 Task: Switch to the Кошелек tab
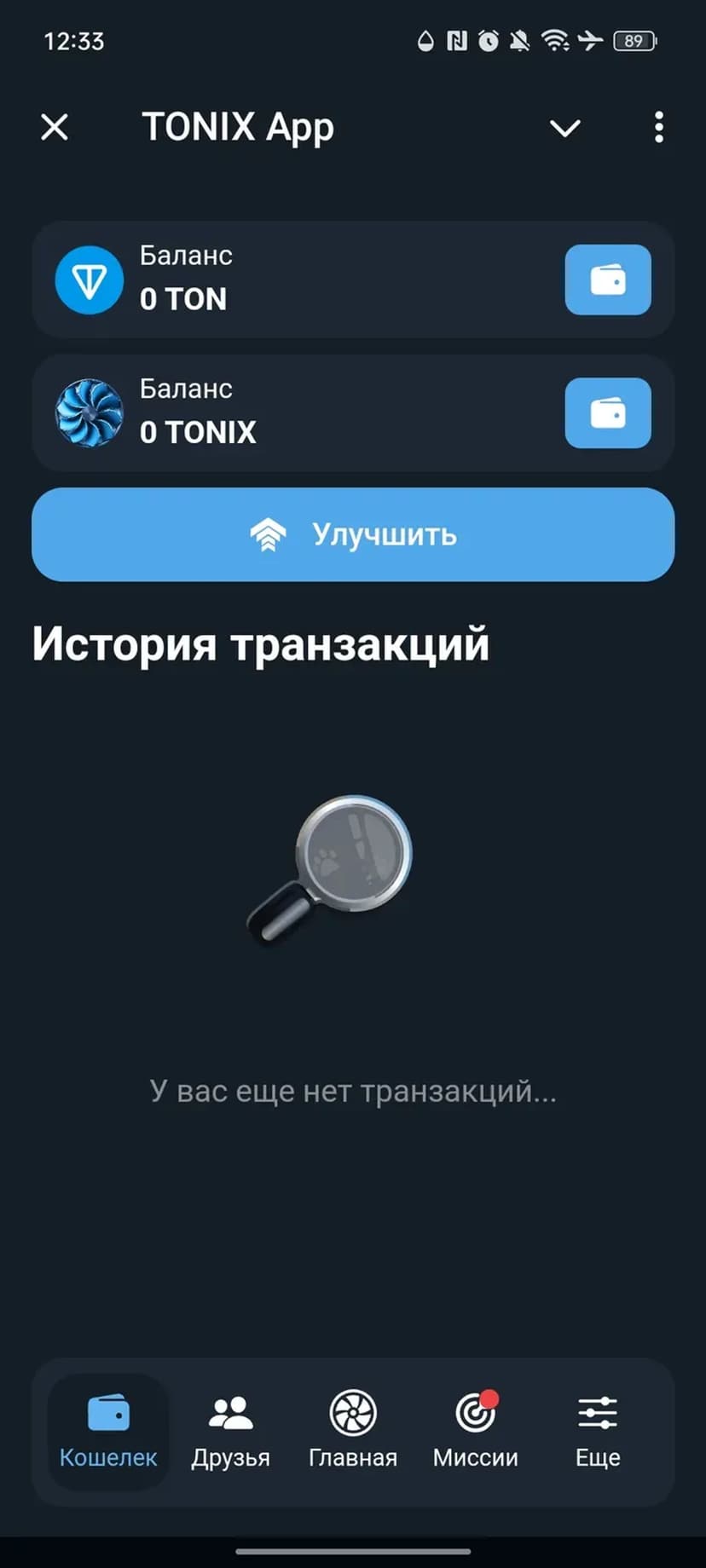(x=108, y=1432)
